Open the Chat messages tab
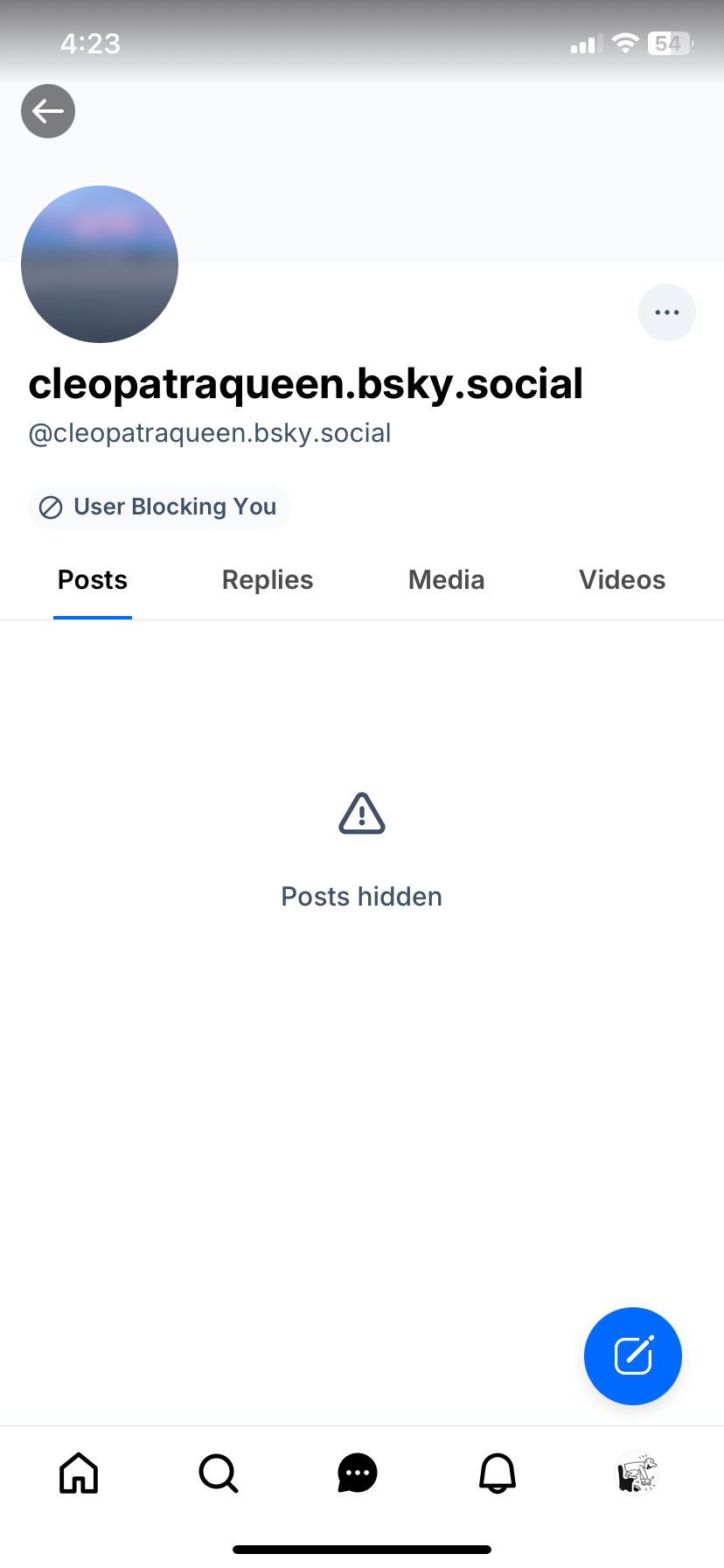Viewport: 724px width, 1568px height. [358, 1473]
